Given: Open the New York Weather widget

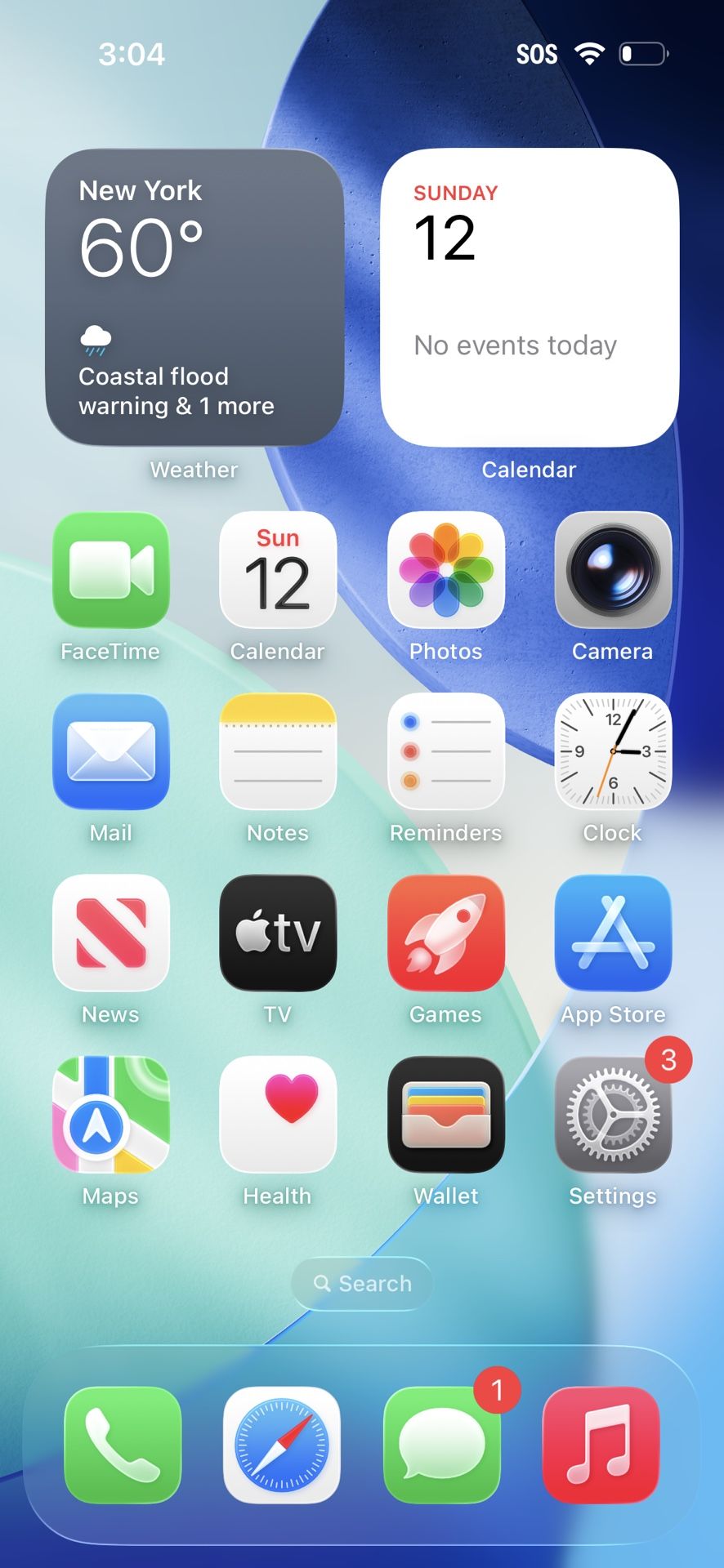Looking at the screenshot, I should [194, 297].
